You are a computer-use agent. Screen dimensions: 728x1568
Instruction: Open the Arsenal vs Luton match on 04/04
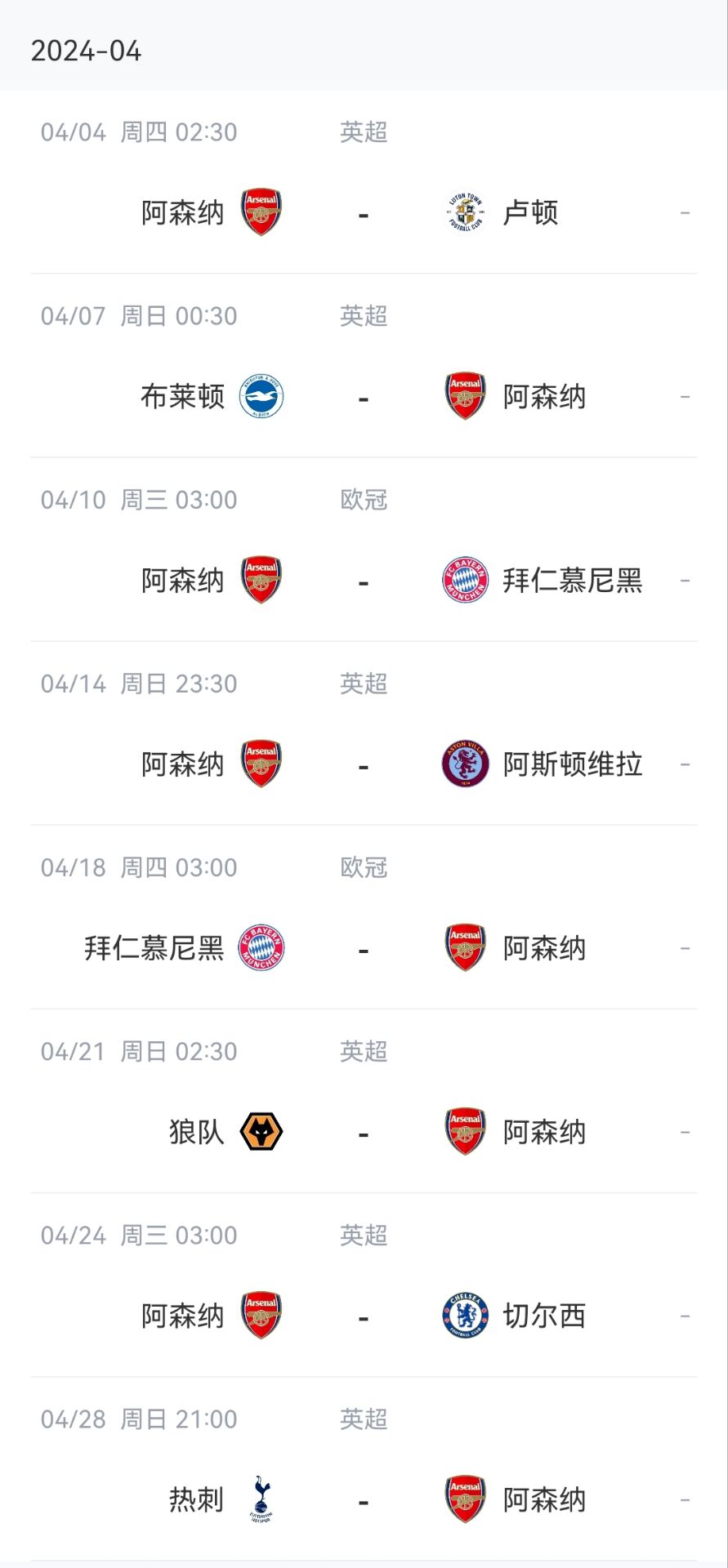click(364, 213)
